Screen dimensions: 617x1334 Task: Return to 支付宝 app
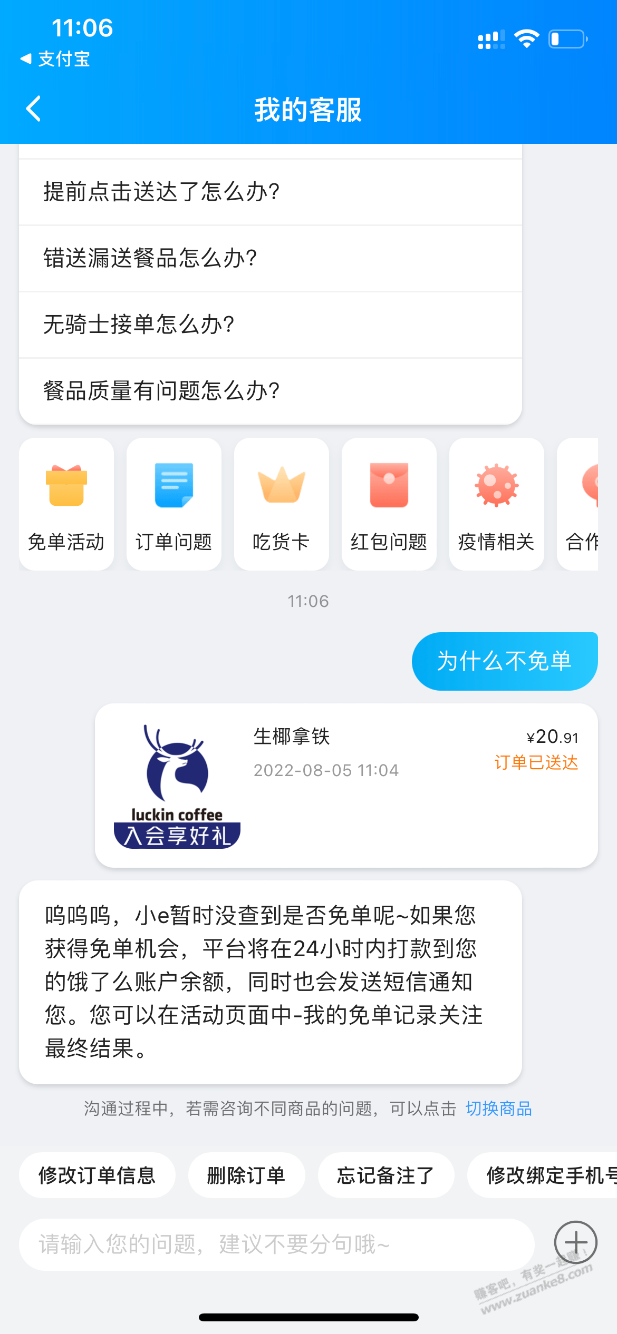55,59
